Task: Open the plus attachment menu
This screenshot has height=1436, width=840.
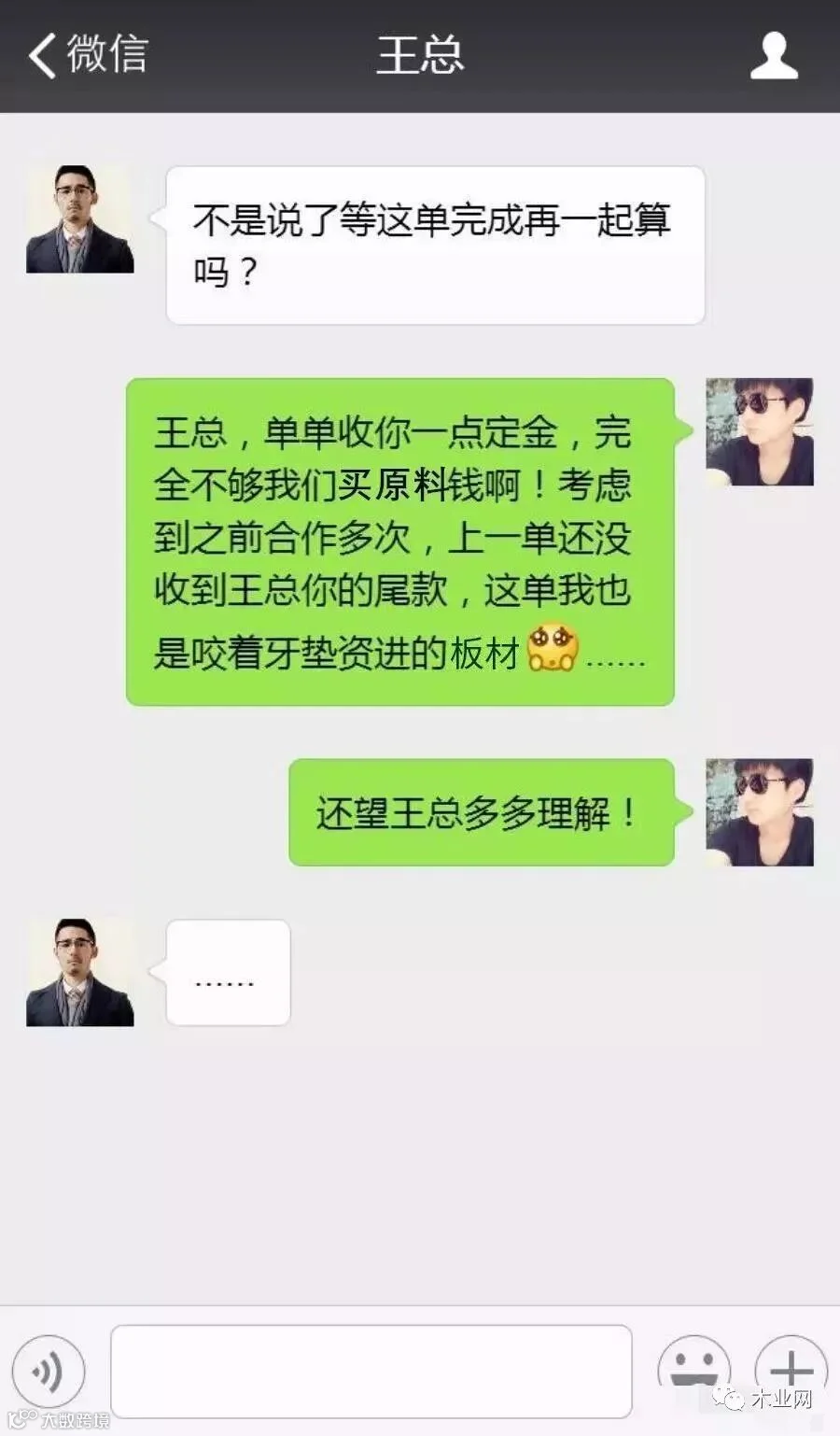Action: point(791,1370)
